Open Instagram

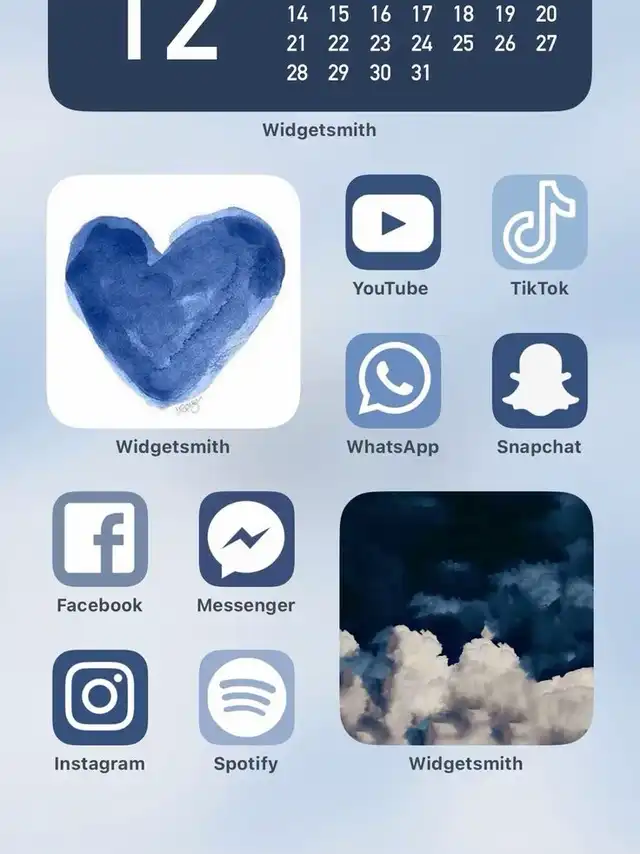pos(100,697)
